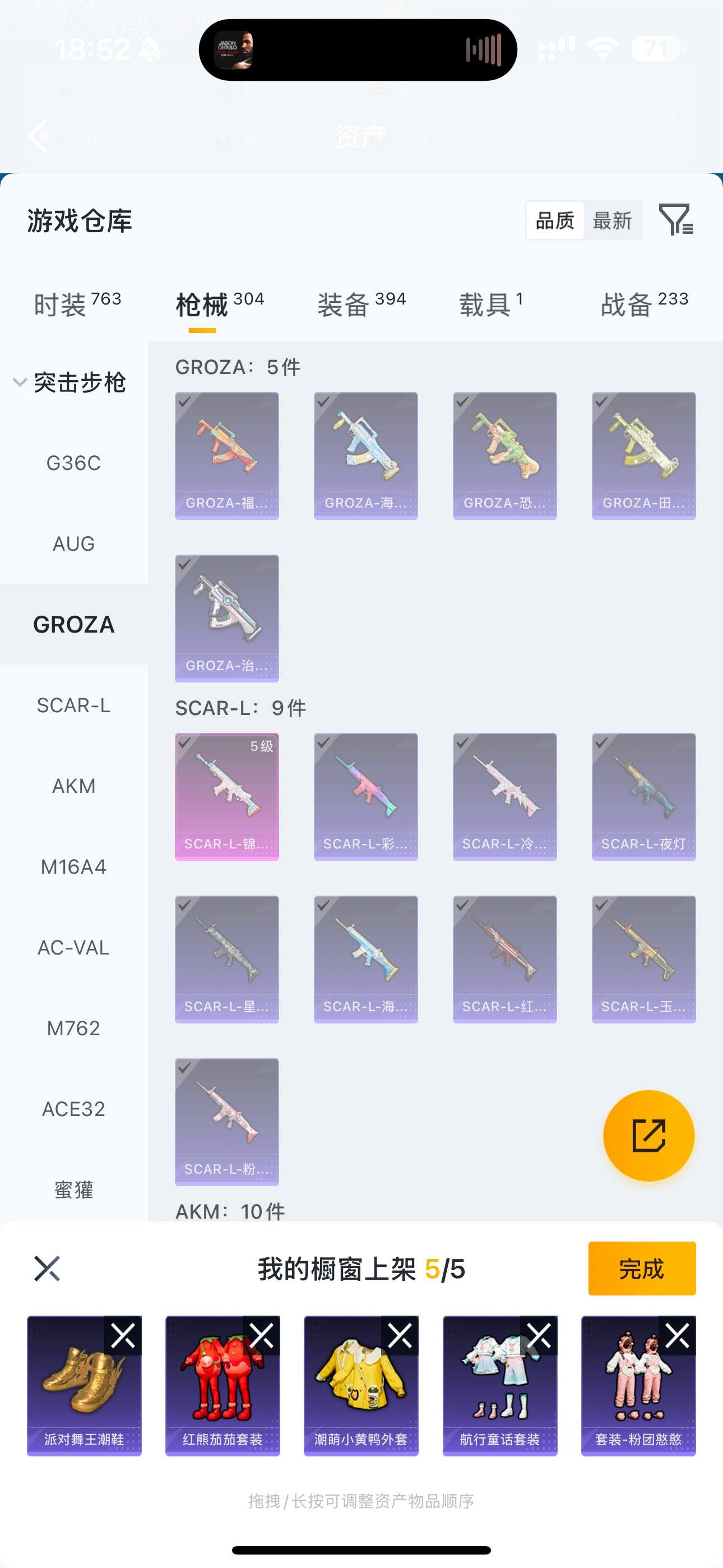Switch to the 装备 tab
723x1568 pixels.
tap(361, 304)
